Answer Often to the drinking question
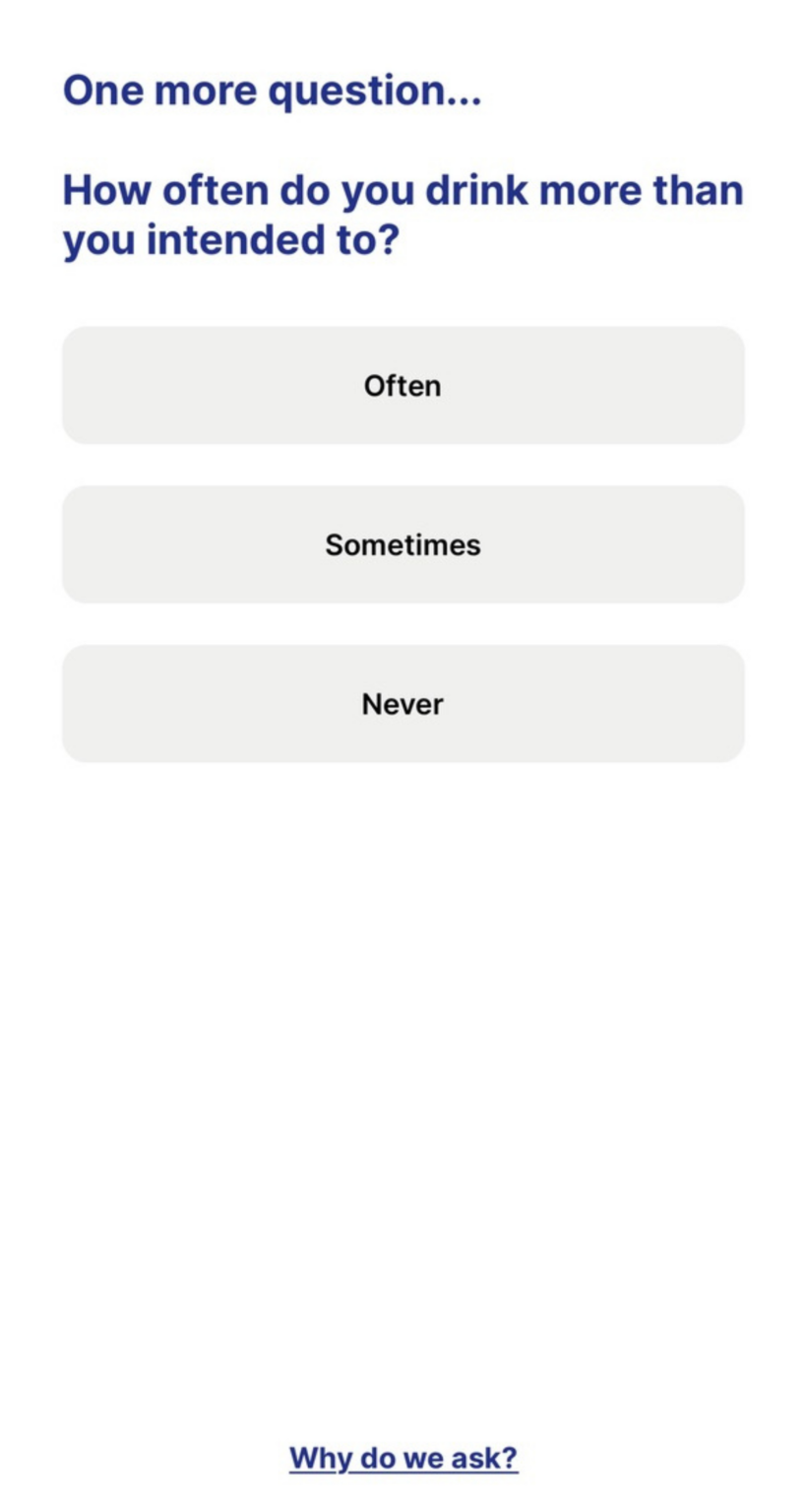 click(x=403, y=385)
